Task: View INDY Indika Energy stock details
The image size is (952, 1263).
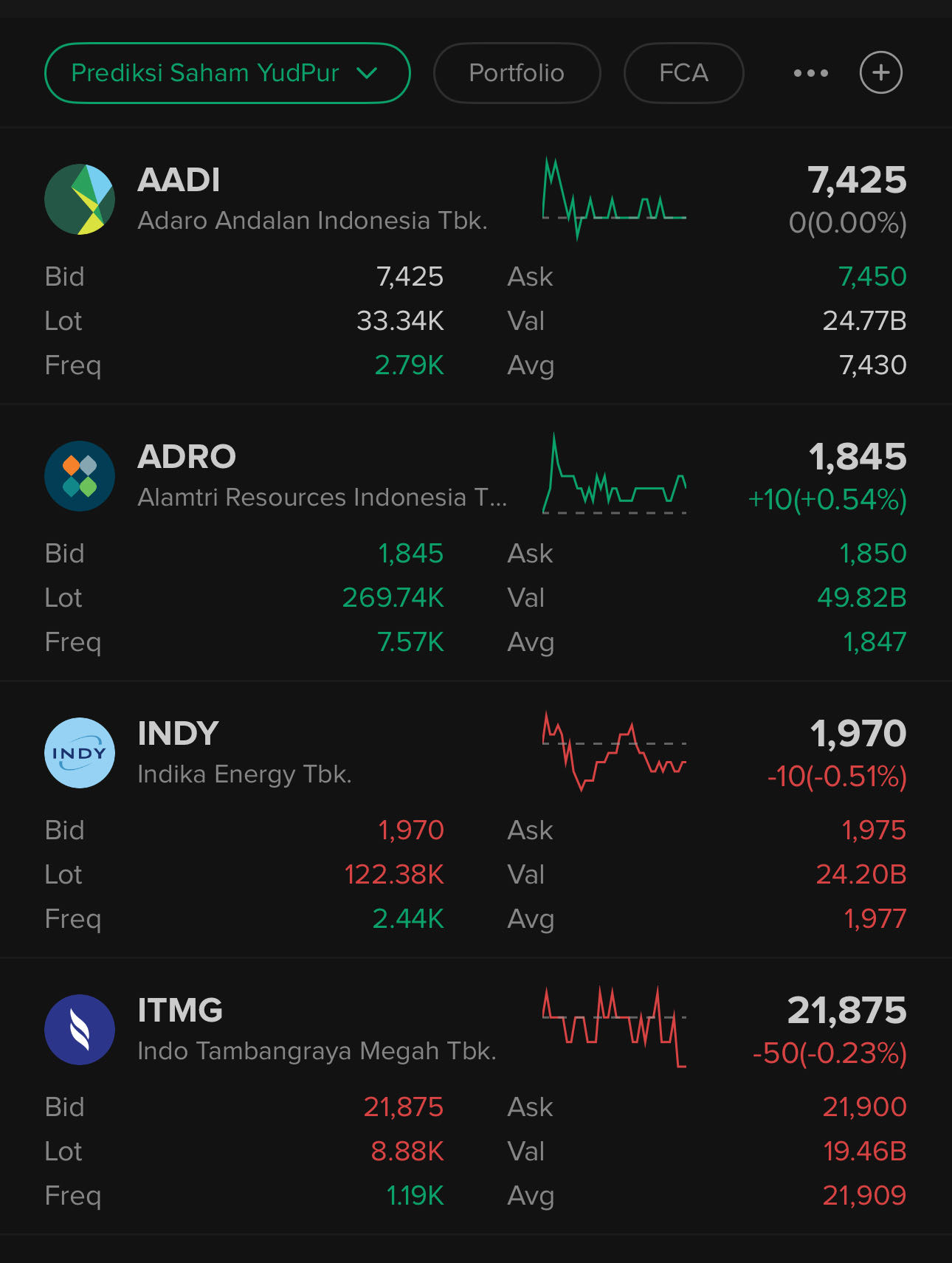Action: tap(244, 753)
